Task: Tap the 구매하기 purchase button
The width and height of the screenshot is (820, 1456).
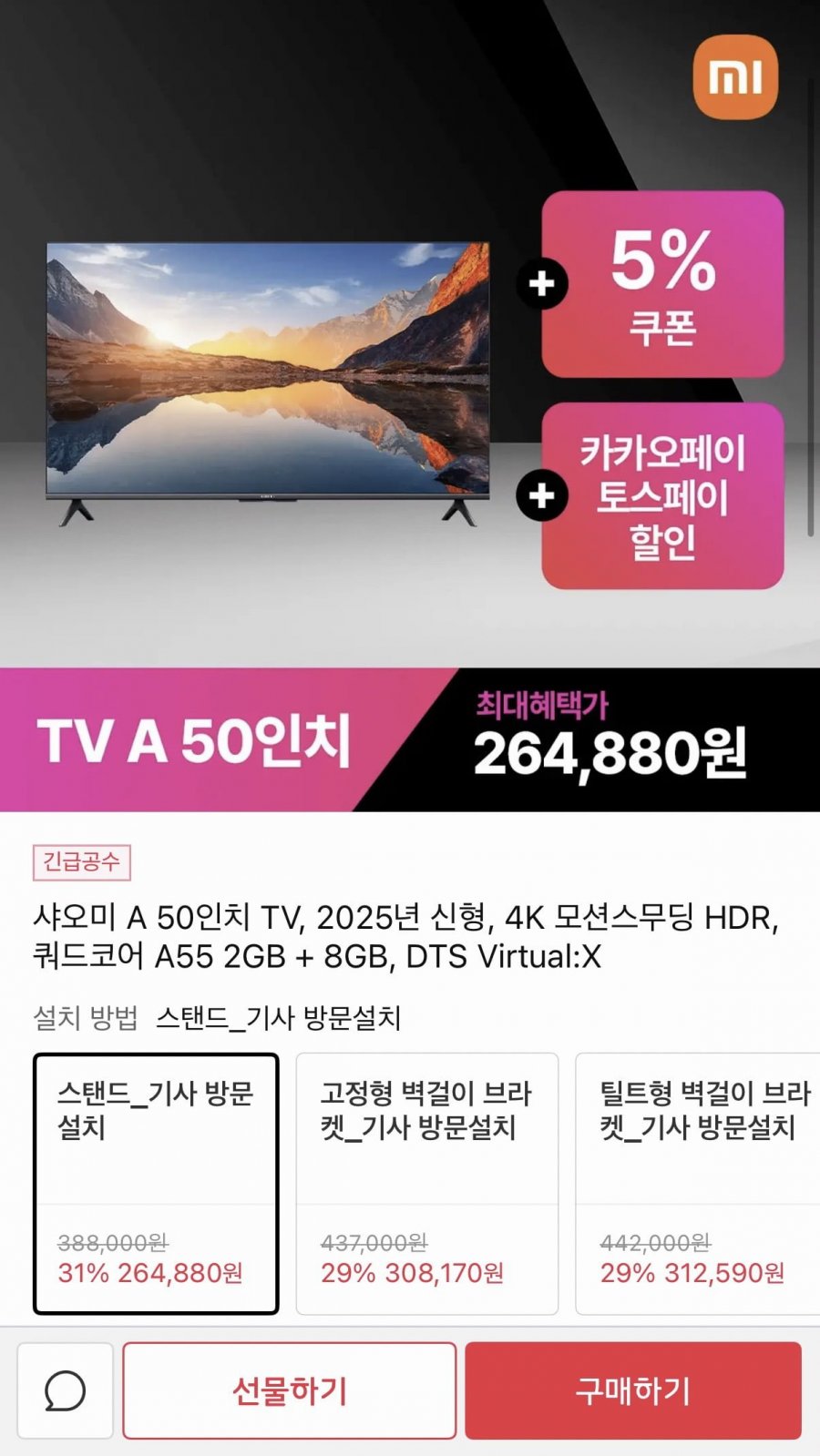Action: 633,1390
